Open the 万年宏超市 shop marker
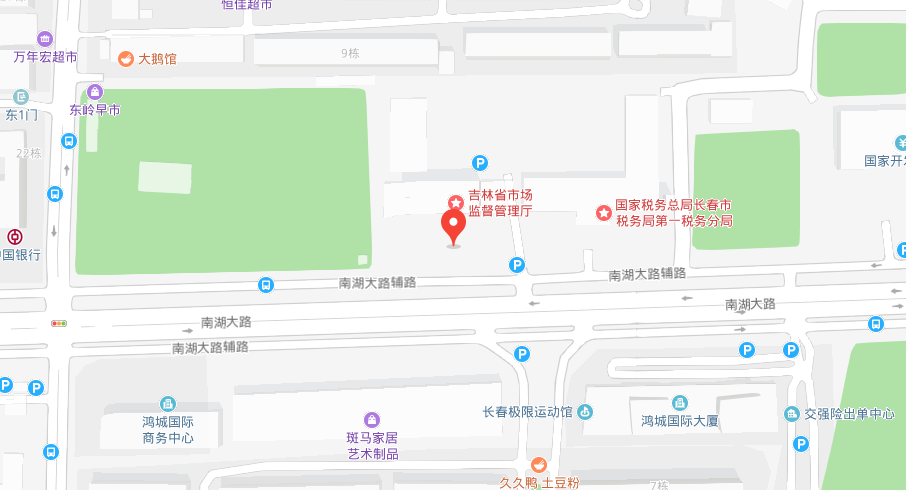 click(x=45, y=39)
